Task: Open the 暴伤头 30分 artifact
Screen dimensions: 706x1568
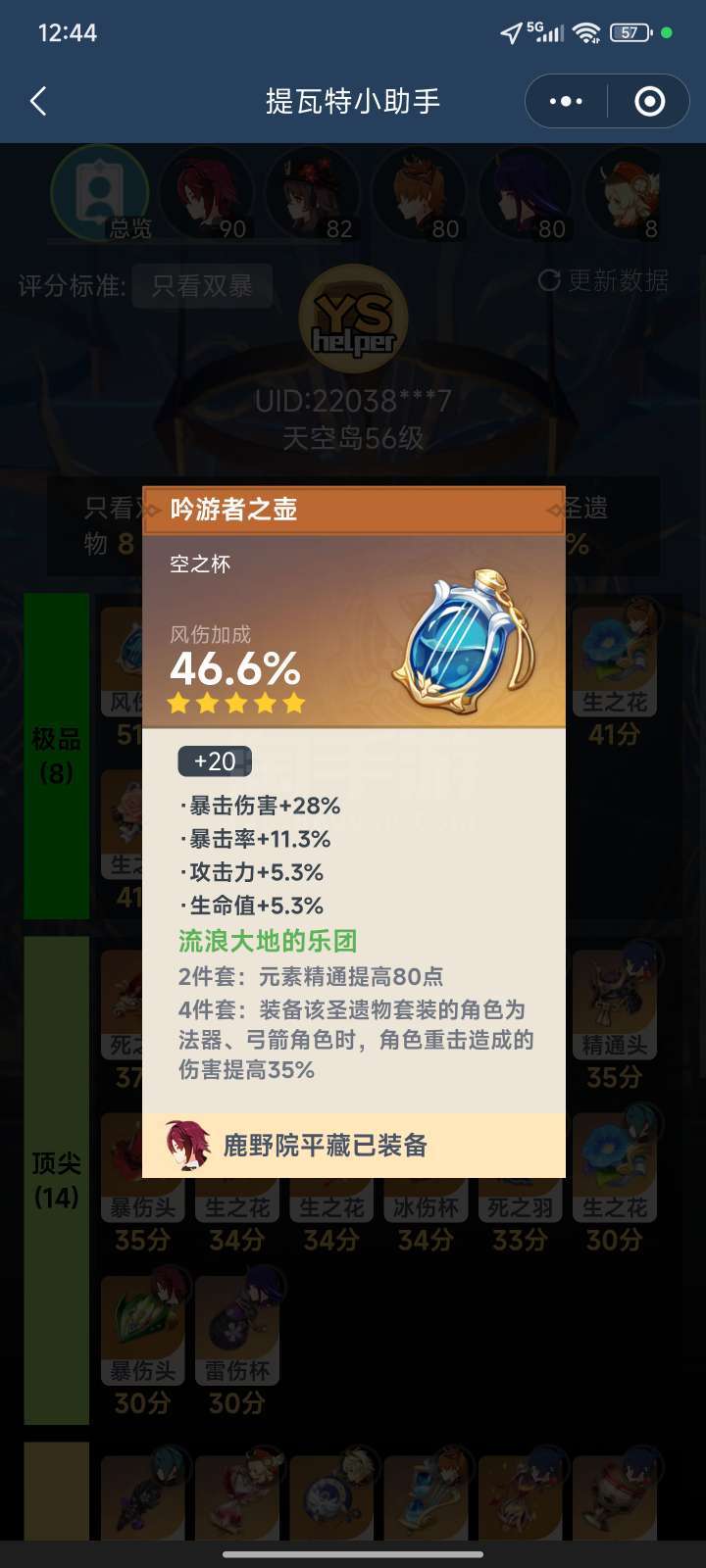Action: [143, 1346]
